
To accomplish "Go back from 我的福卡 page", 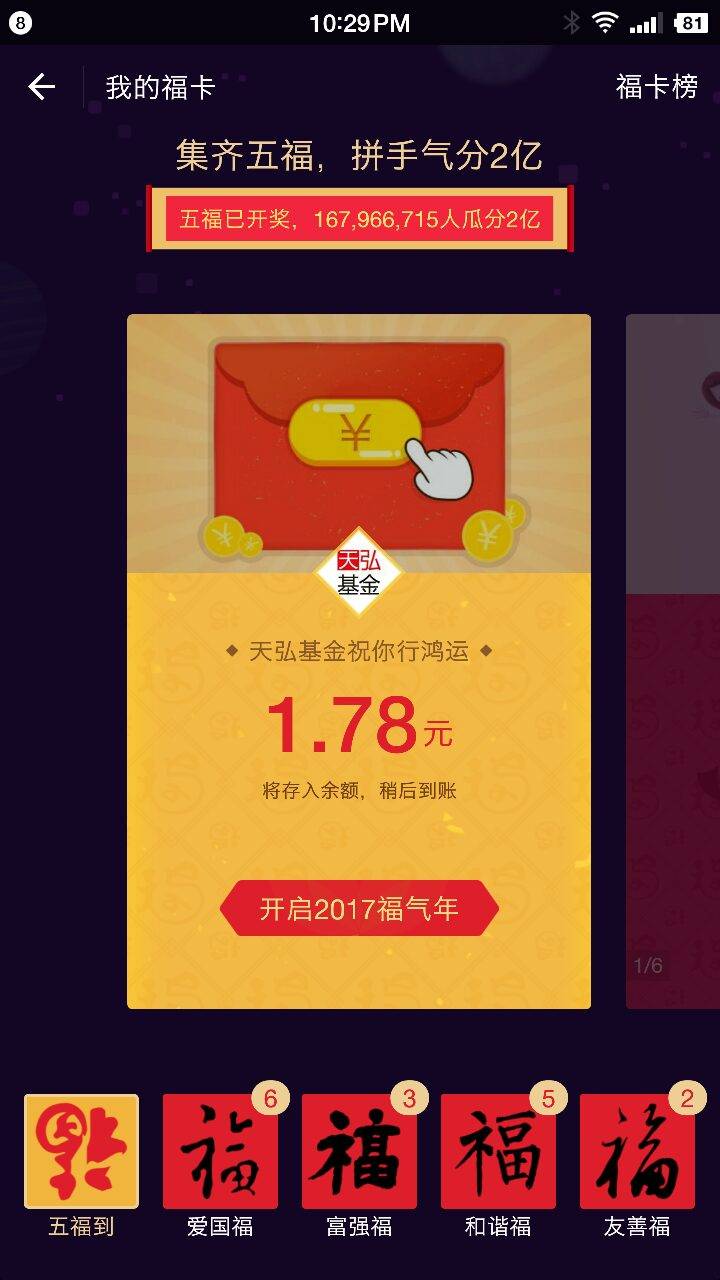I will tap(42, 87).
